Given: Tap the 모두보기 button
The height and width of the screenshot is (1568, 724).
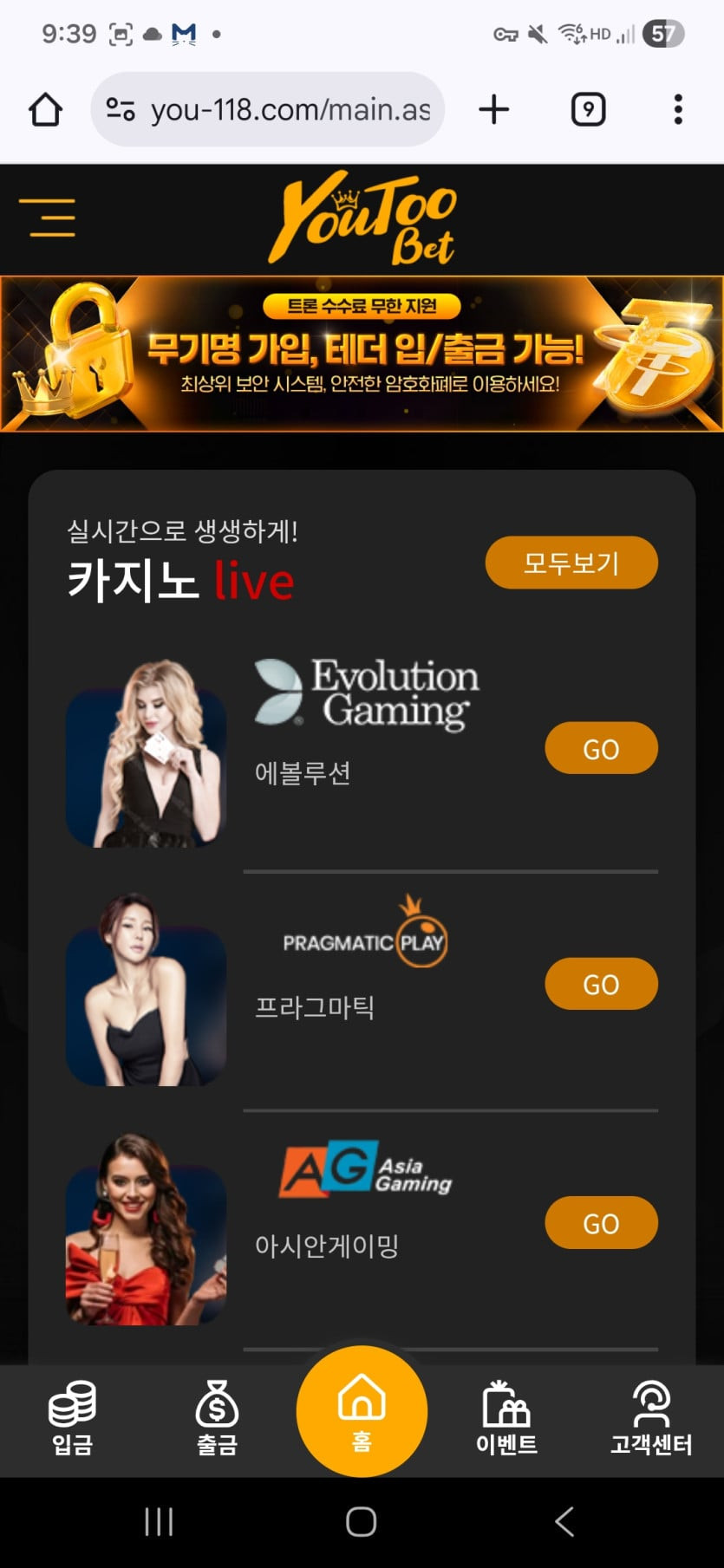Looking at the screenshot, I should point(571,563).
